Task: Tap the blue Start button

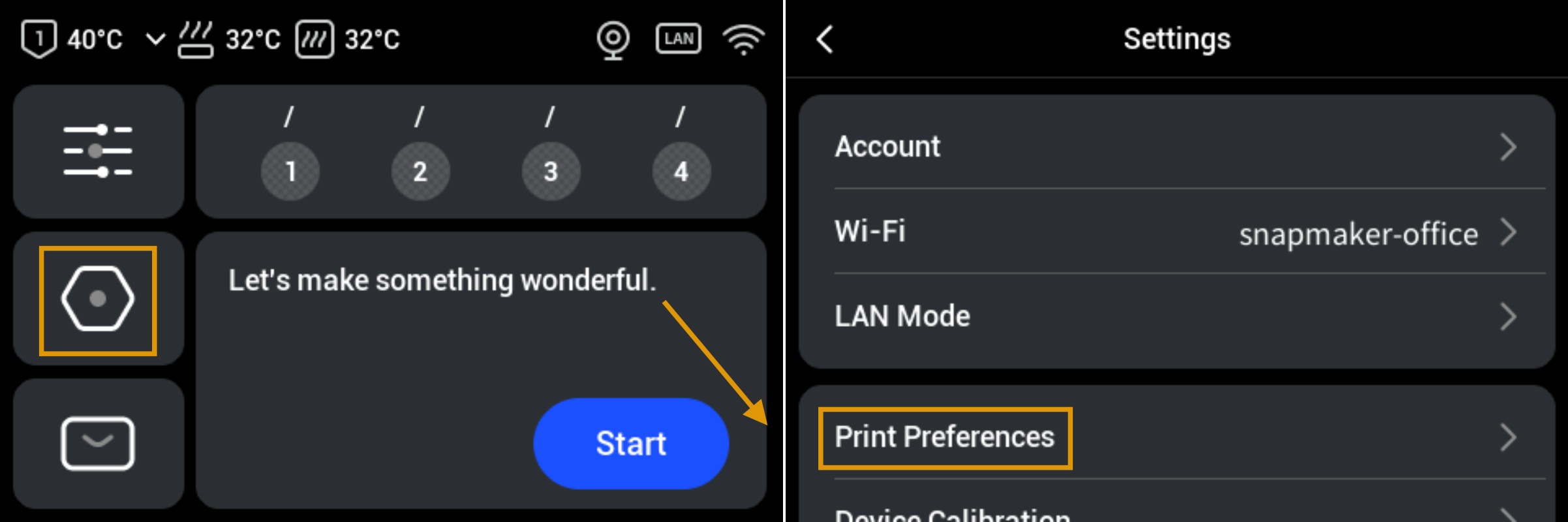Action: (630, 444)
